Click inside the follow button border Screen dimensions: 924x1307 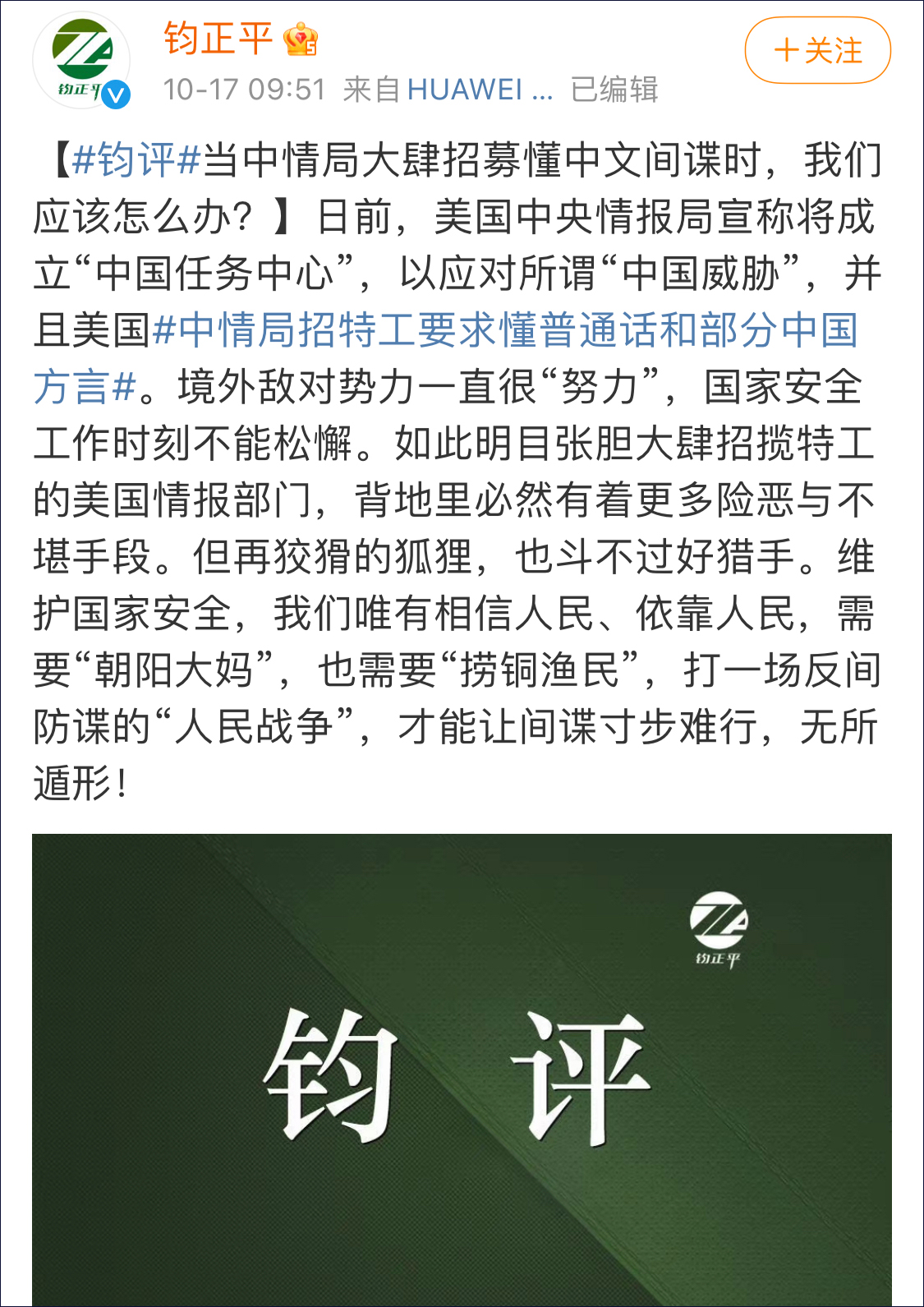click(x=816, y=51)
